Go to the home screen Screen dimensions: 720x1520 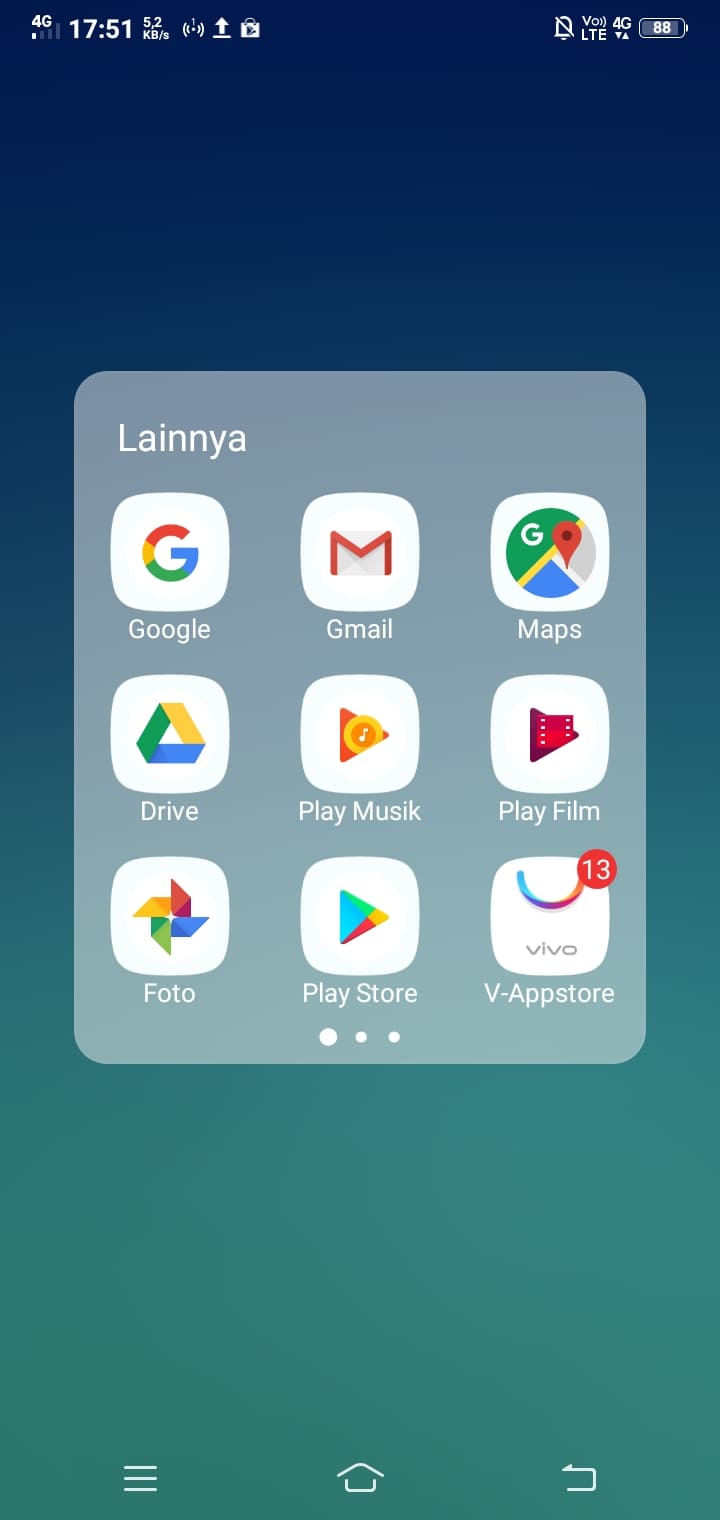360,1477
